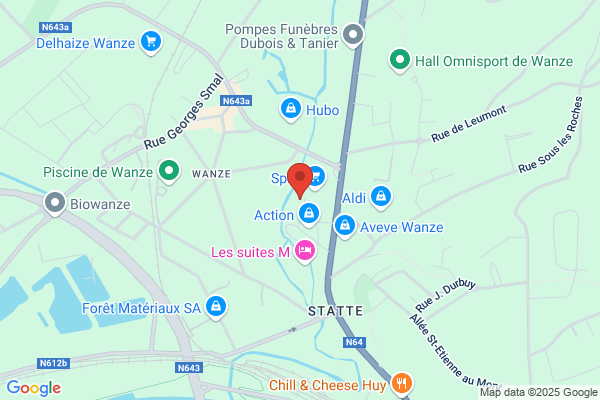
Task: Open the Piscine de Wanze marker
Action: 169,171
